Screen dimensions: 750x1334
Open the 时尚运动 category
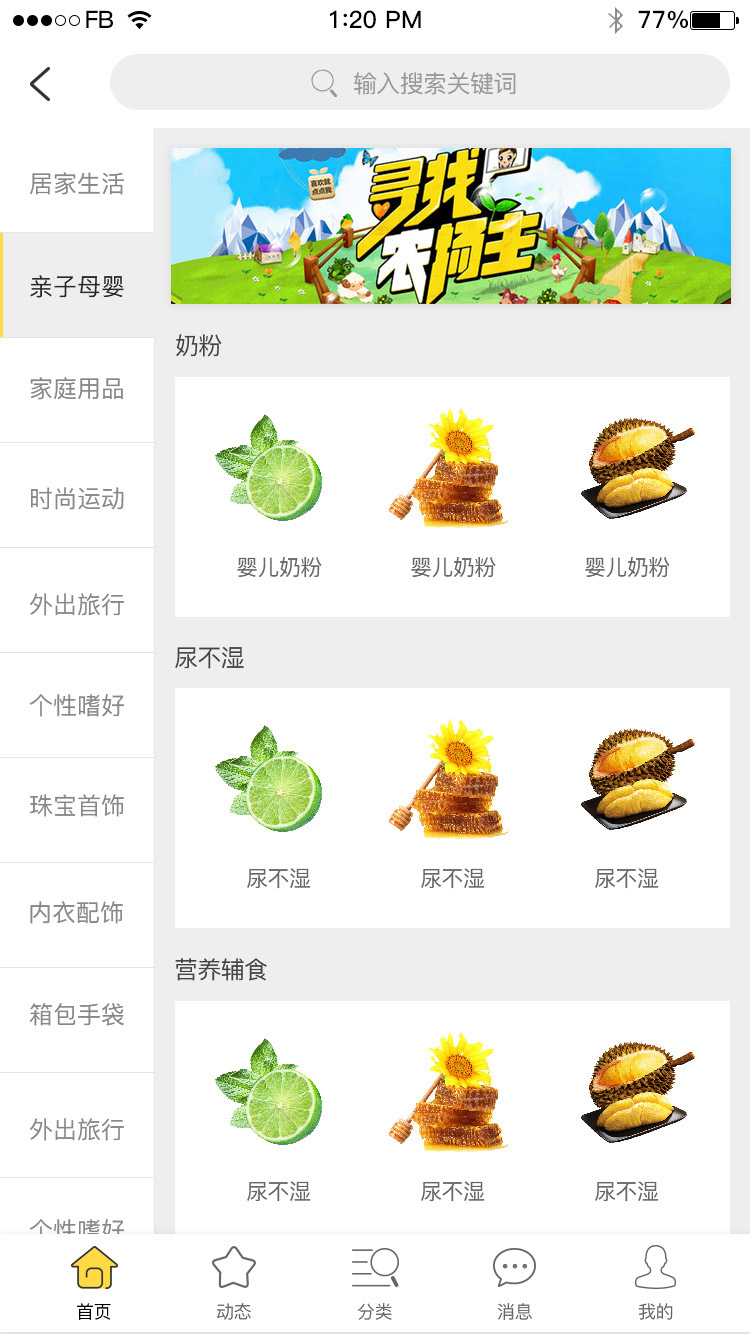77,498
